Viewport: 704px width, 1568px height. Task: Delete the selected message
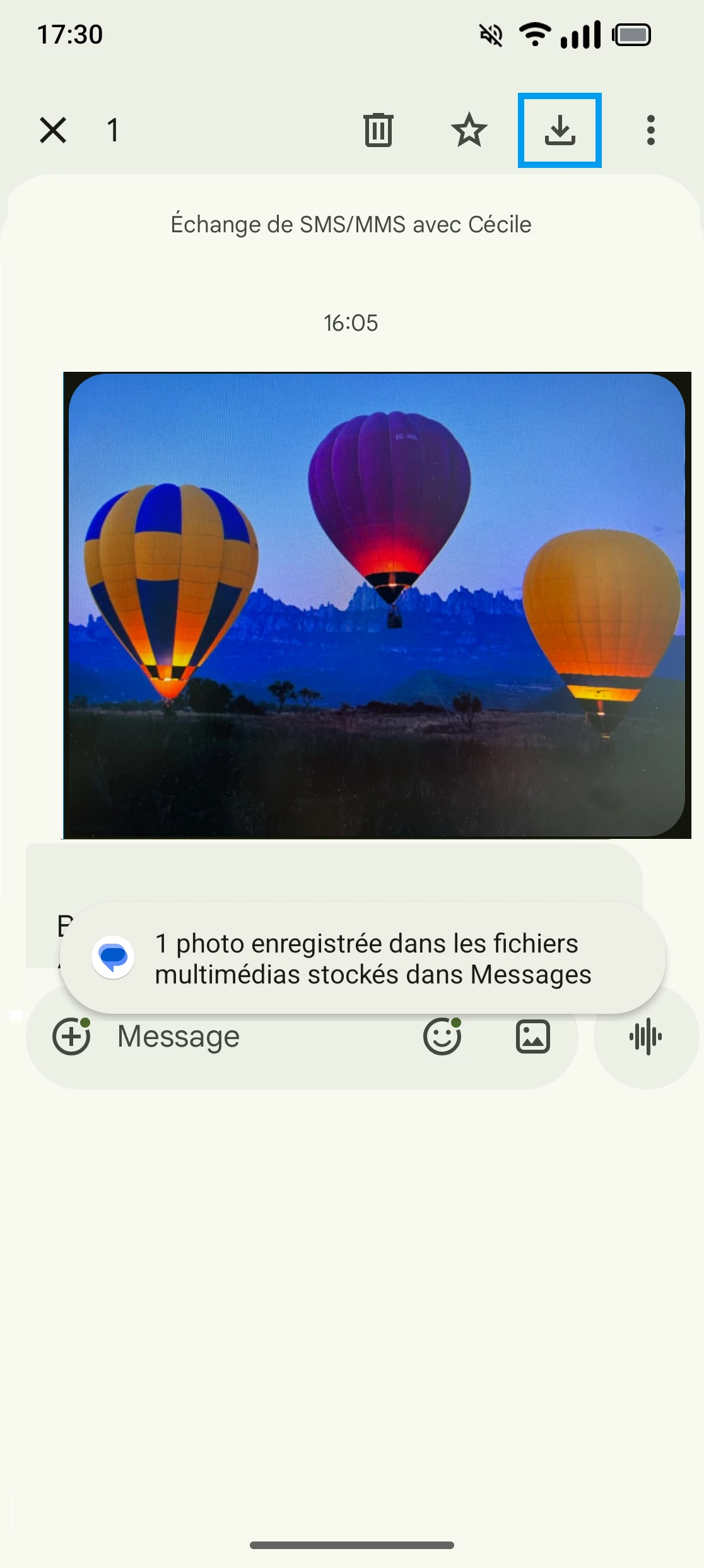(x=378, y=131)
